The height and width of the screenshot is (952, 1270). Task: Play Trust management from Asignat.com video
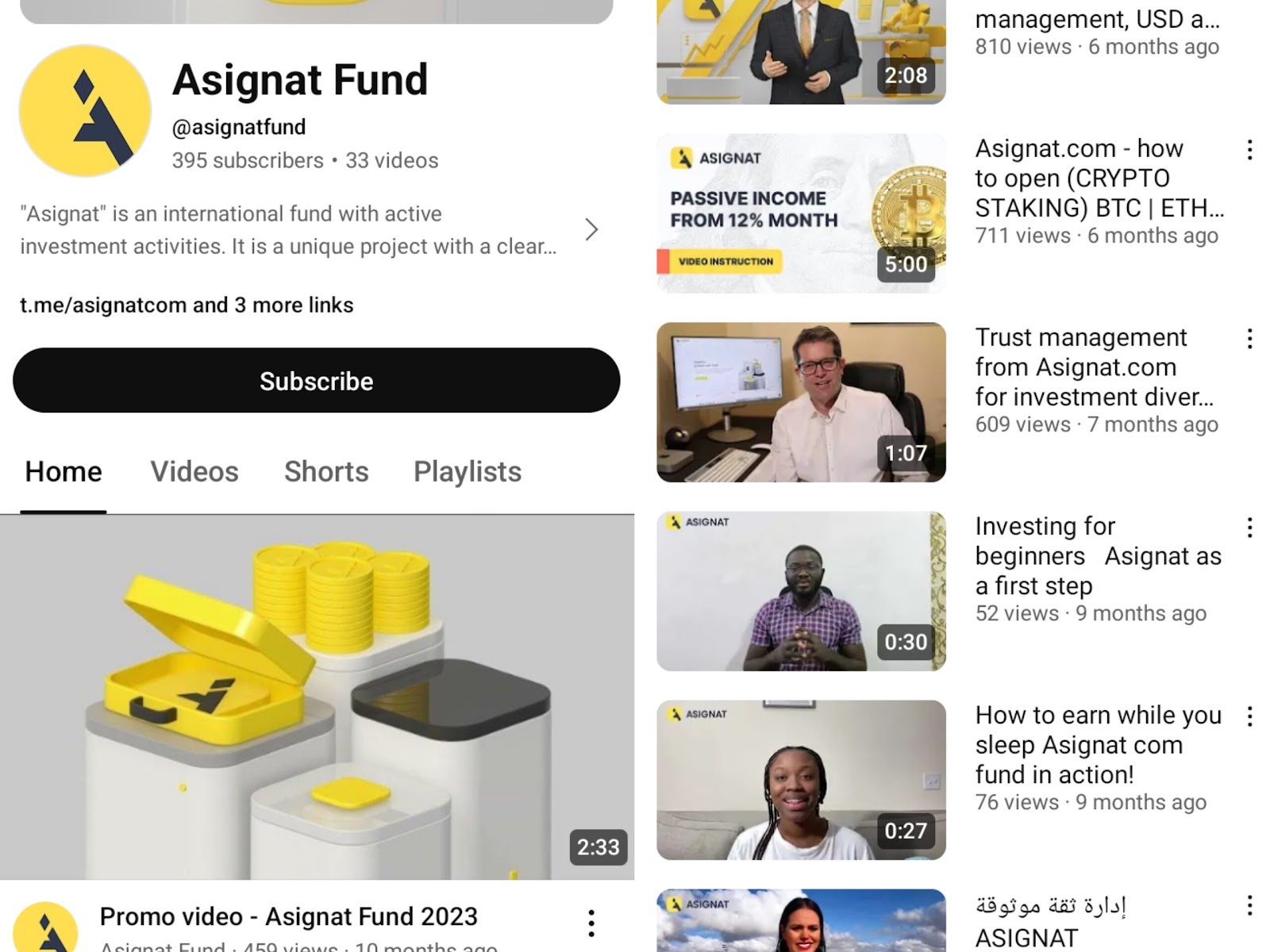801,402
